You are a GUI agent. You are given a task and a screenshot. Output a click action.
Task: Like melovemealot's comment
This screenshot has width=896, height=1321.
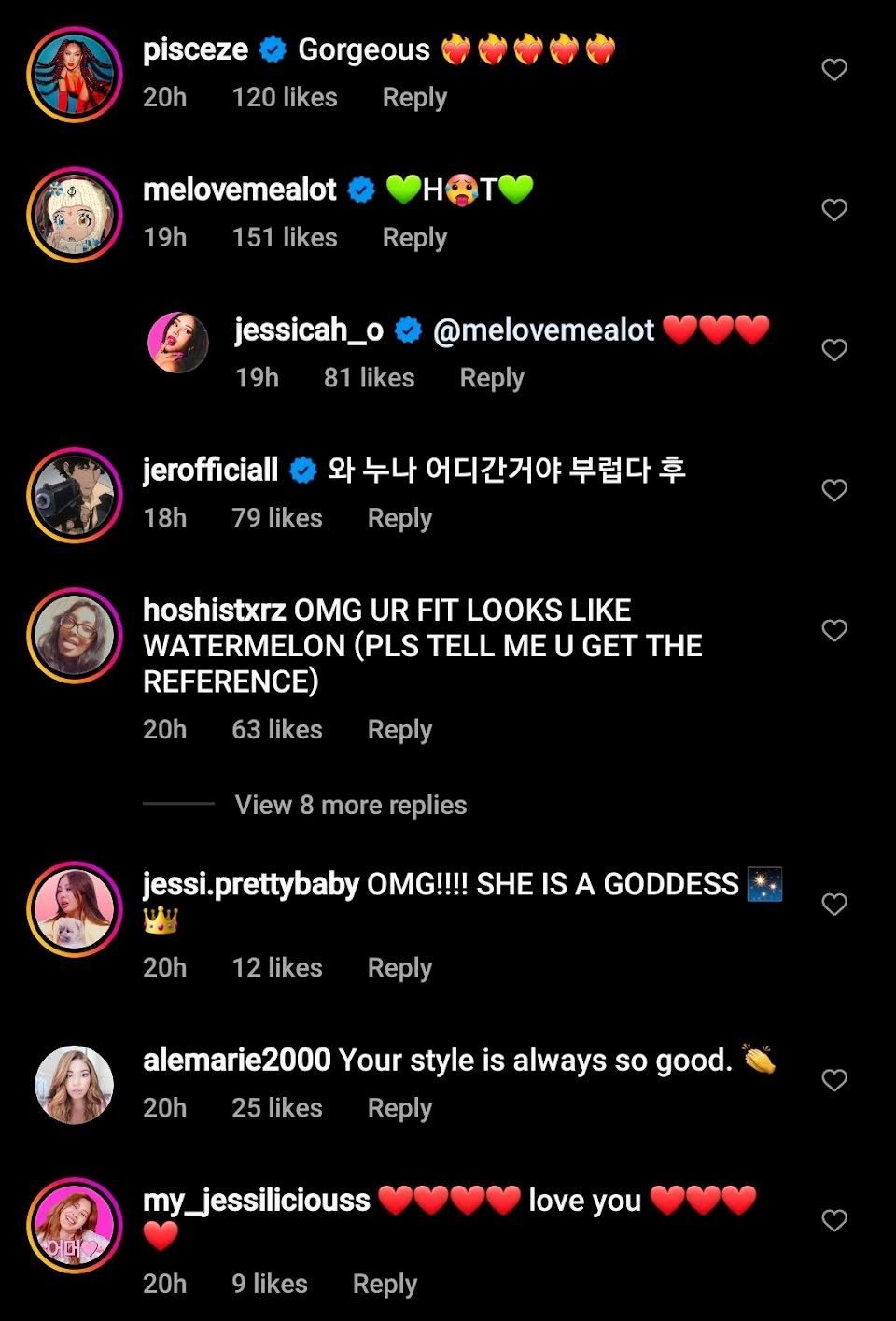coord(833,210)
